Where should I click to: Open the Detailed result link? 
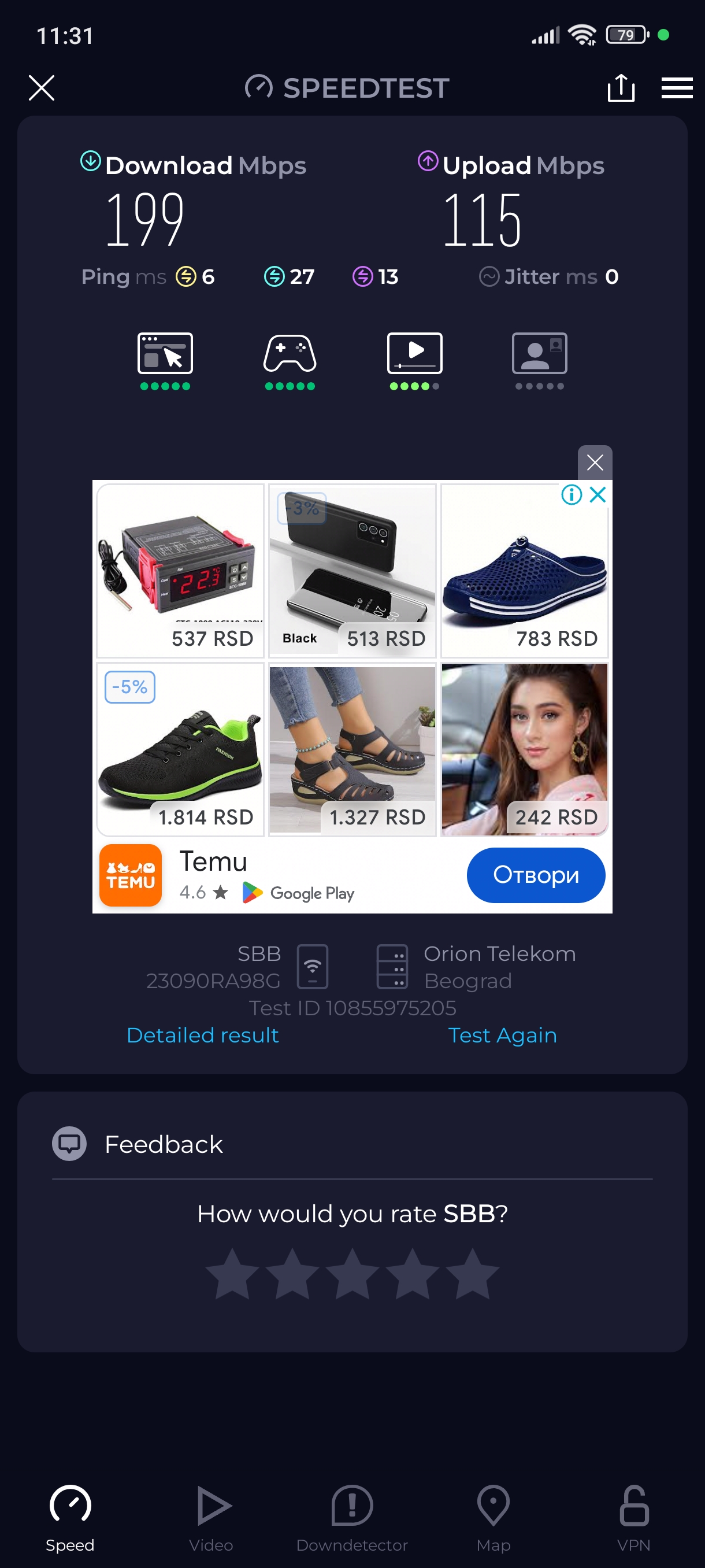coord(203,1035)
